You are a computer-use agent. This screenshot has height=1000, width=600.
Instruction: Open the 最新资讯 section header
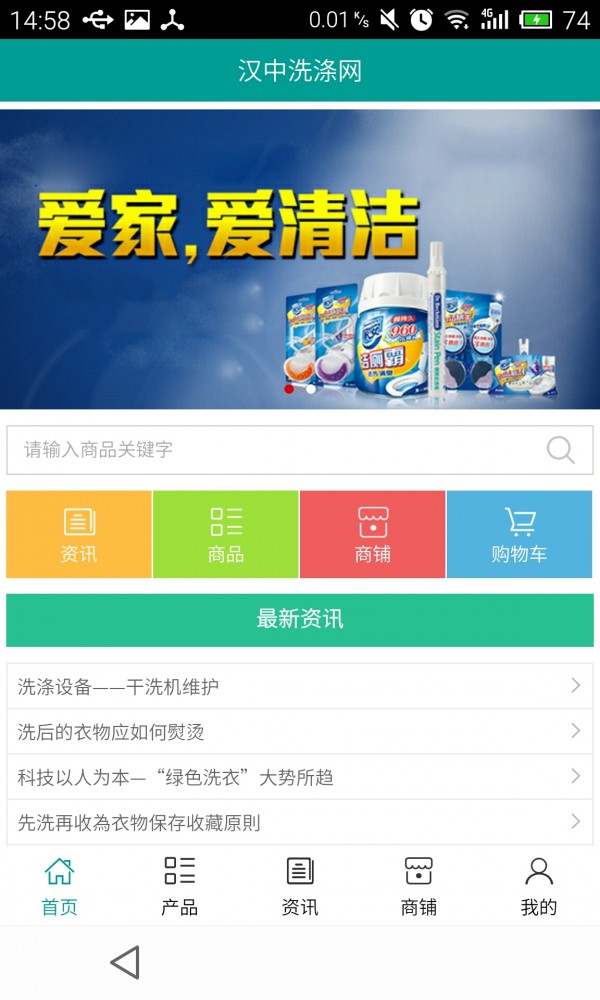(300, 620)
